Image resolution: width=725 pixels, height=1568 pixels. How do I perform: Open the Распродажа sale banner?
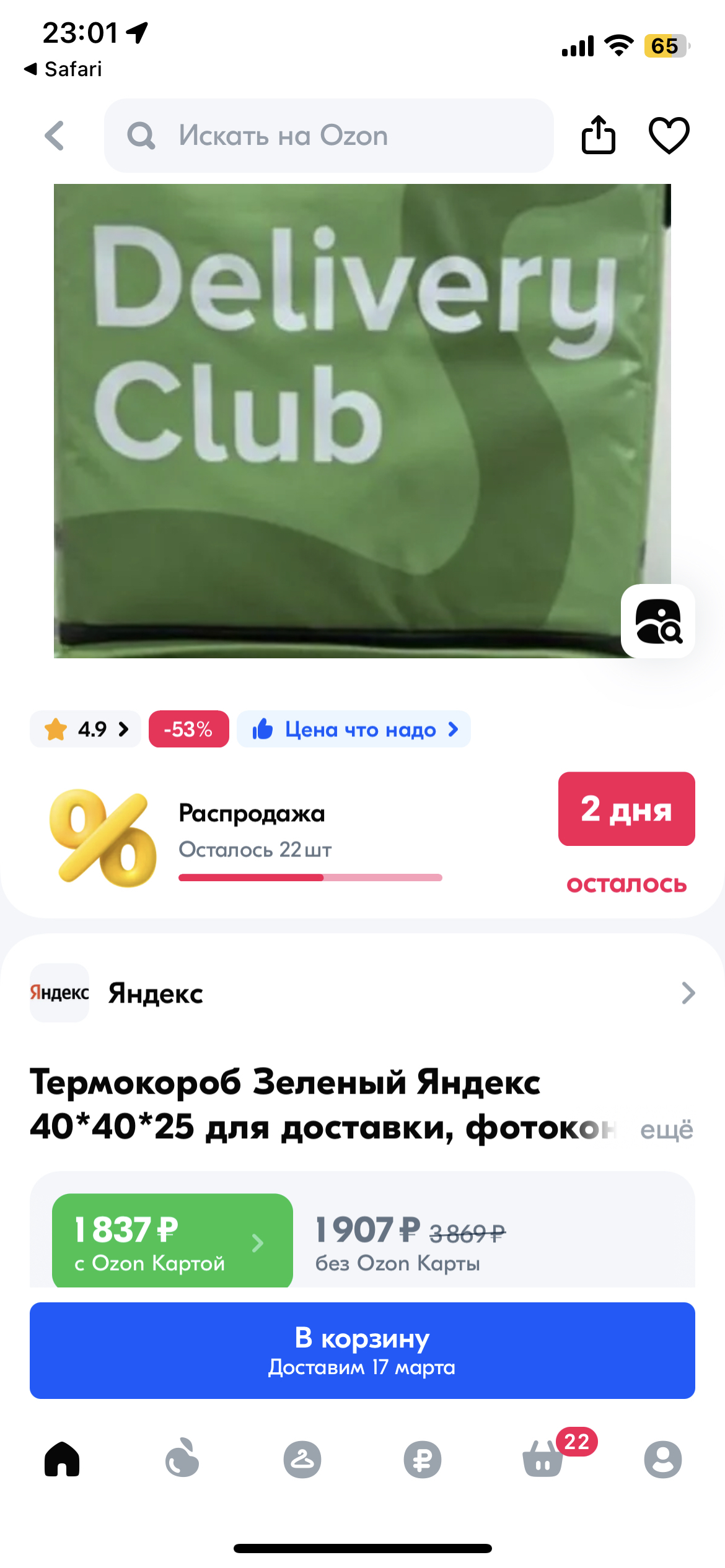coord(310,836)
